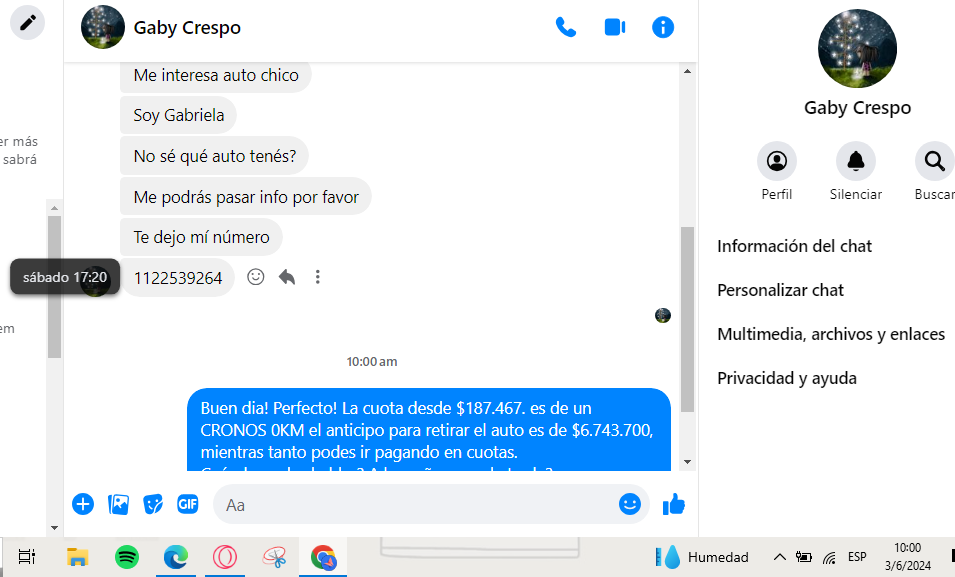955x577 pixels.
Task: Open more actions plus button
Action: point(83,504)
